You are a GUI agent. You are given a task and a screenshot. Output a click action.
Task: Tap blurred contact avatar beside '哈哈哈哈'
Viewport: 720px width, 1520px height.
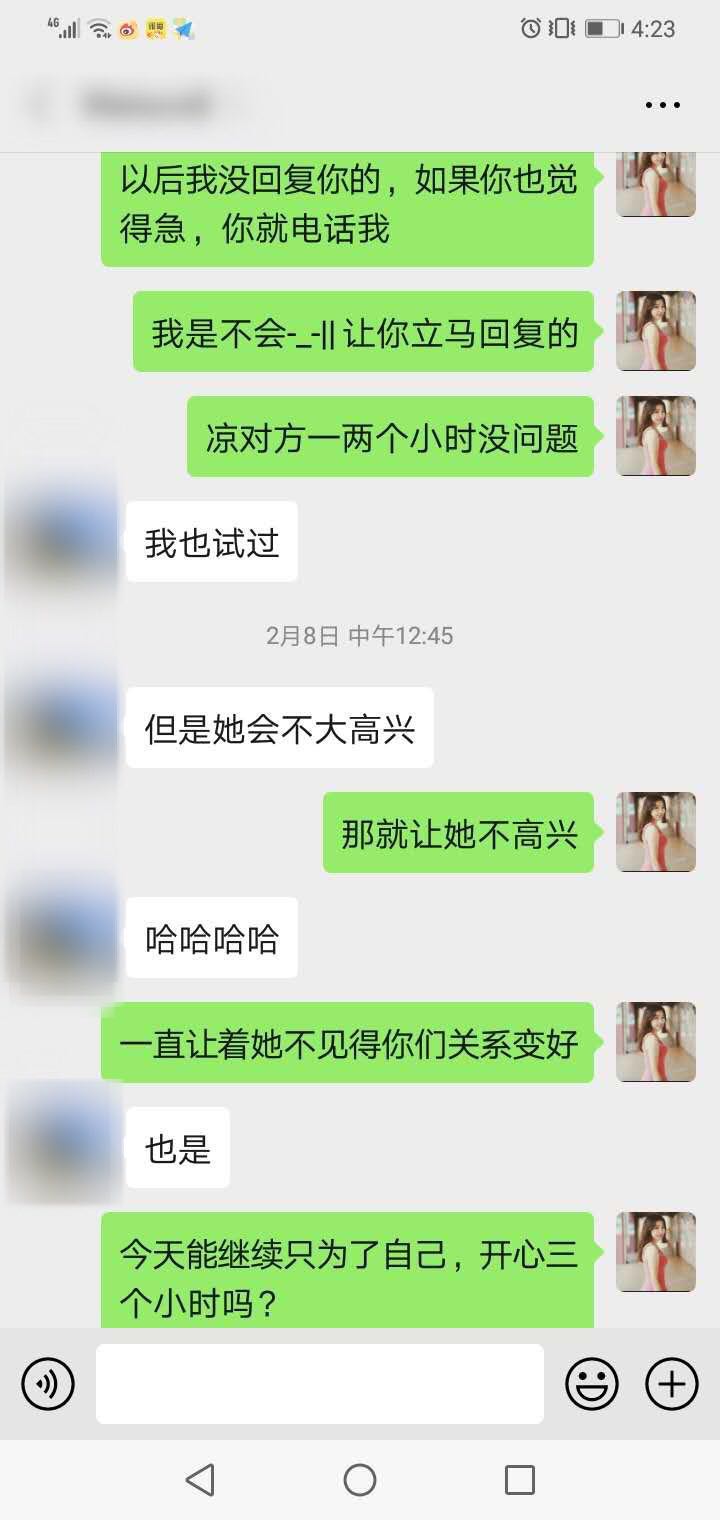[60, 937]
